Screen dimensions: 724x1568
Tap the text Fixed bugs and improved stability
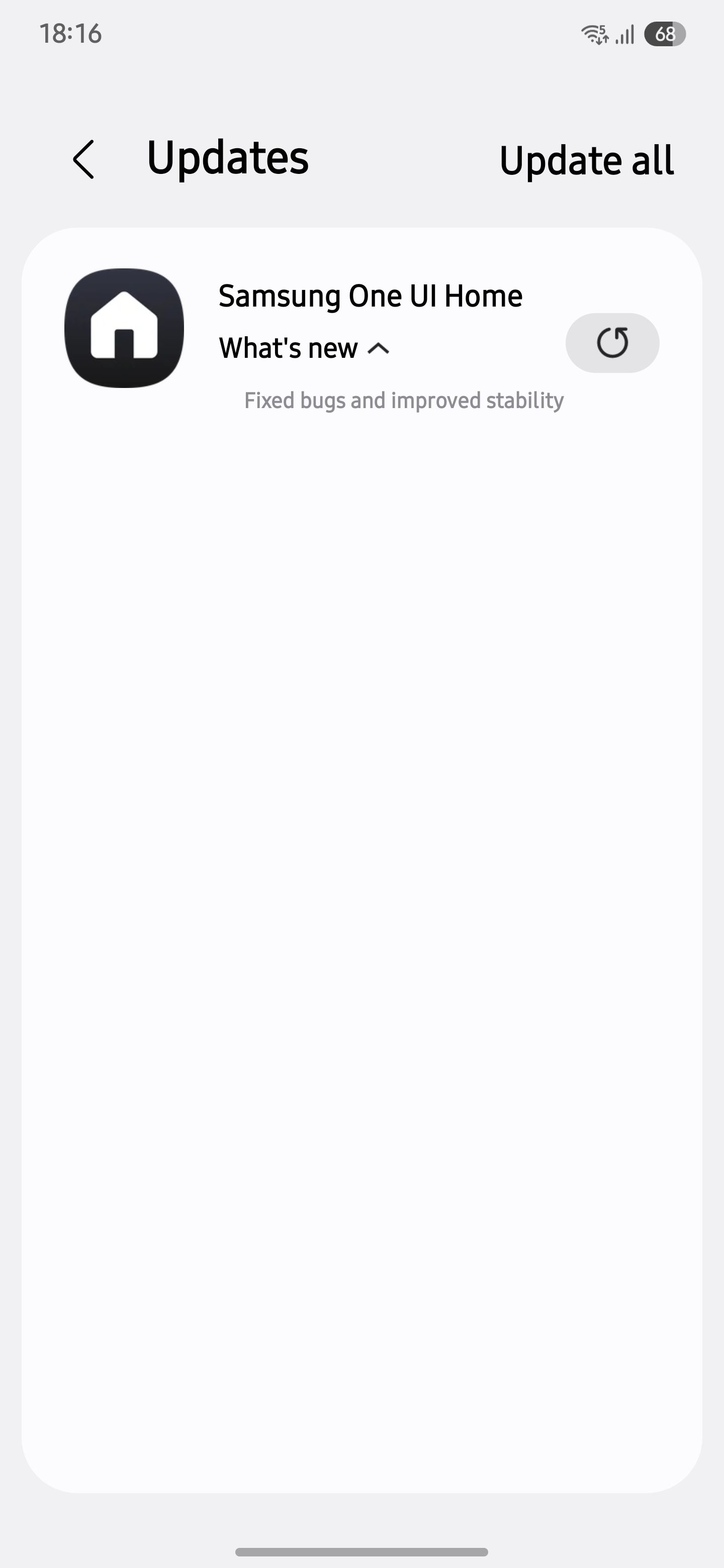tap(404, 400)
